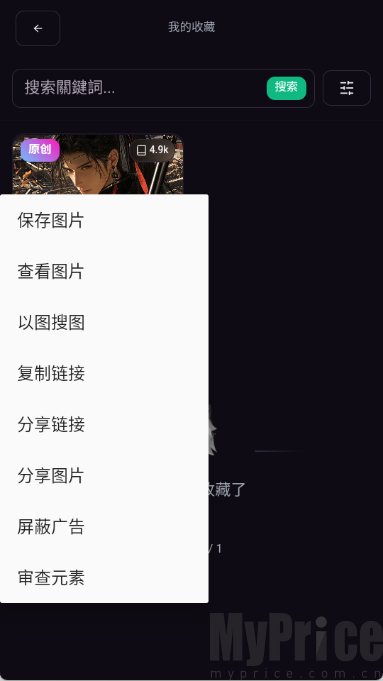Go back using the arrow button
The width and height of the screenshot is (383, 681).
click(38, 28)
